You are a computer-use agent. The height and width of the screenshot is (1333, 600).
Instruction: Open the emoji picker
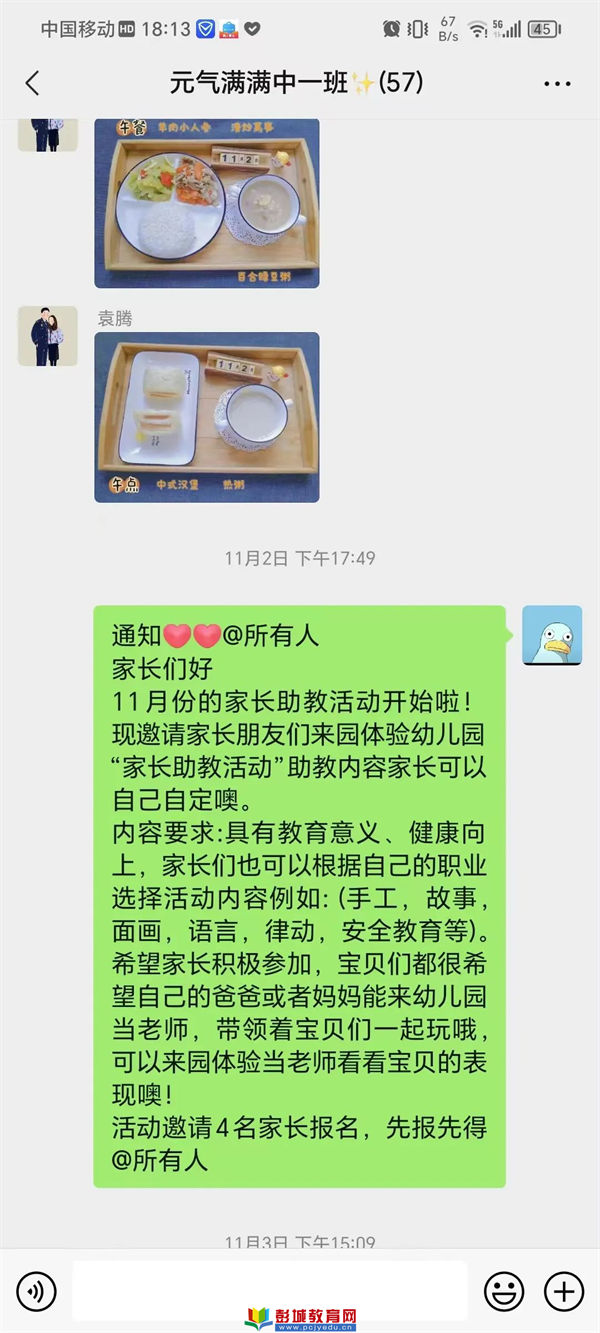pos(504,1291)
